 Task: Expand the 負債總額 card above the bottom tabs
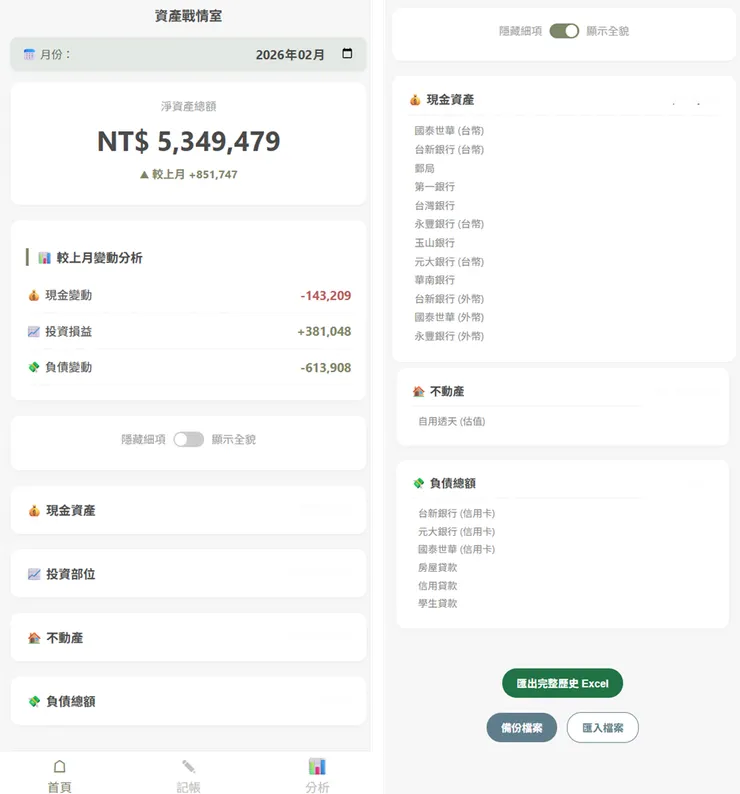tap(188, 701)
